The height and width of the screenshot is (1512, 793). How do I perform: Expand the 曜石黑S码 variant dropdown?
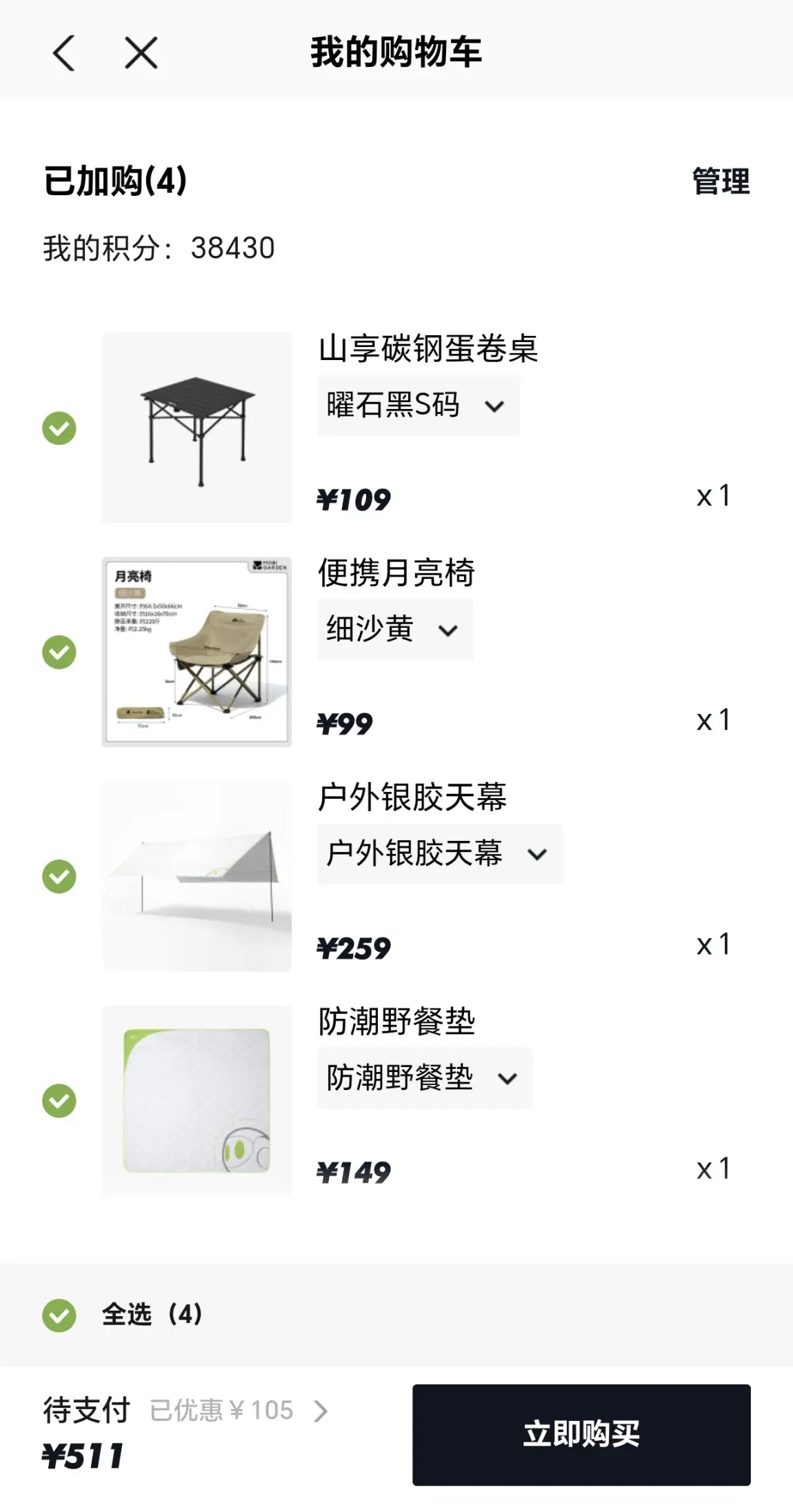pyautogui.click(x=418, y=406)
